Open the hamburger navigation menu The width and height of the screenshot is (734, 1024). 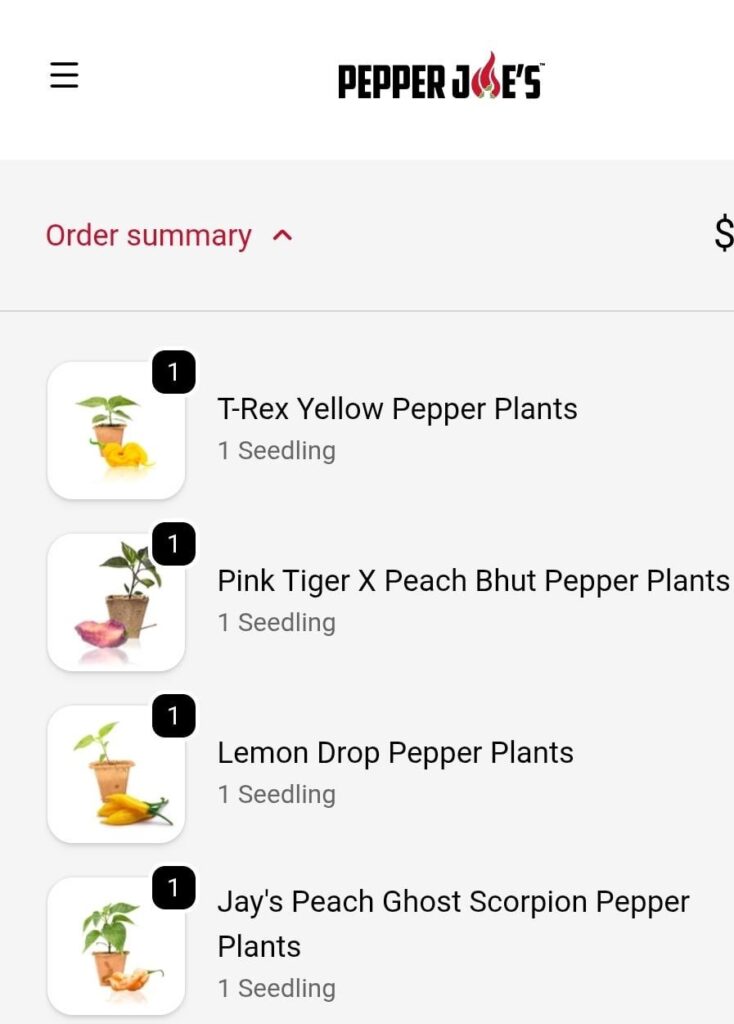pyautogui.click(x=64, y=74)
